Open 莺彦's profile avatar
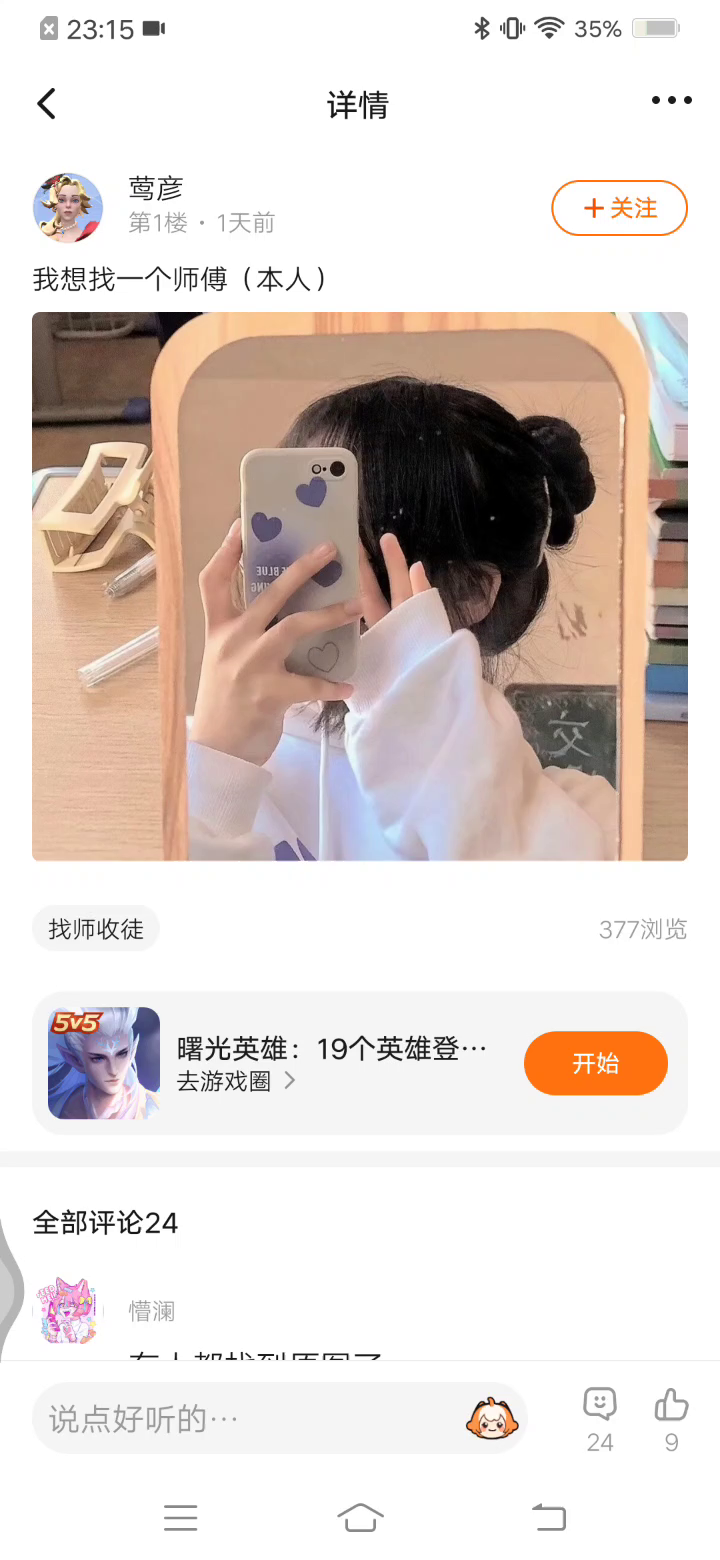This screenshot has width=720, height=1560. pos(68,208)
